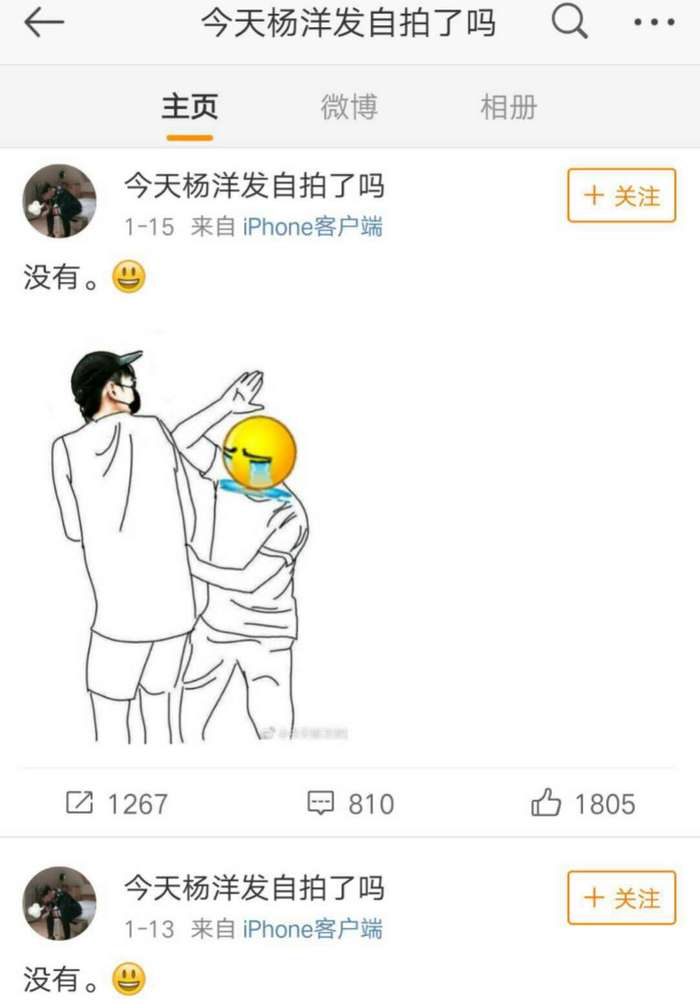700x1004 pixels.
Task: Switch to the 微博 tab
Action: tap(348, 107)
